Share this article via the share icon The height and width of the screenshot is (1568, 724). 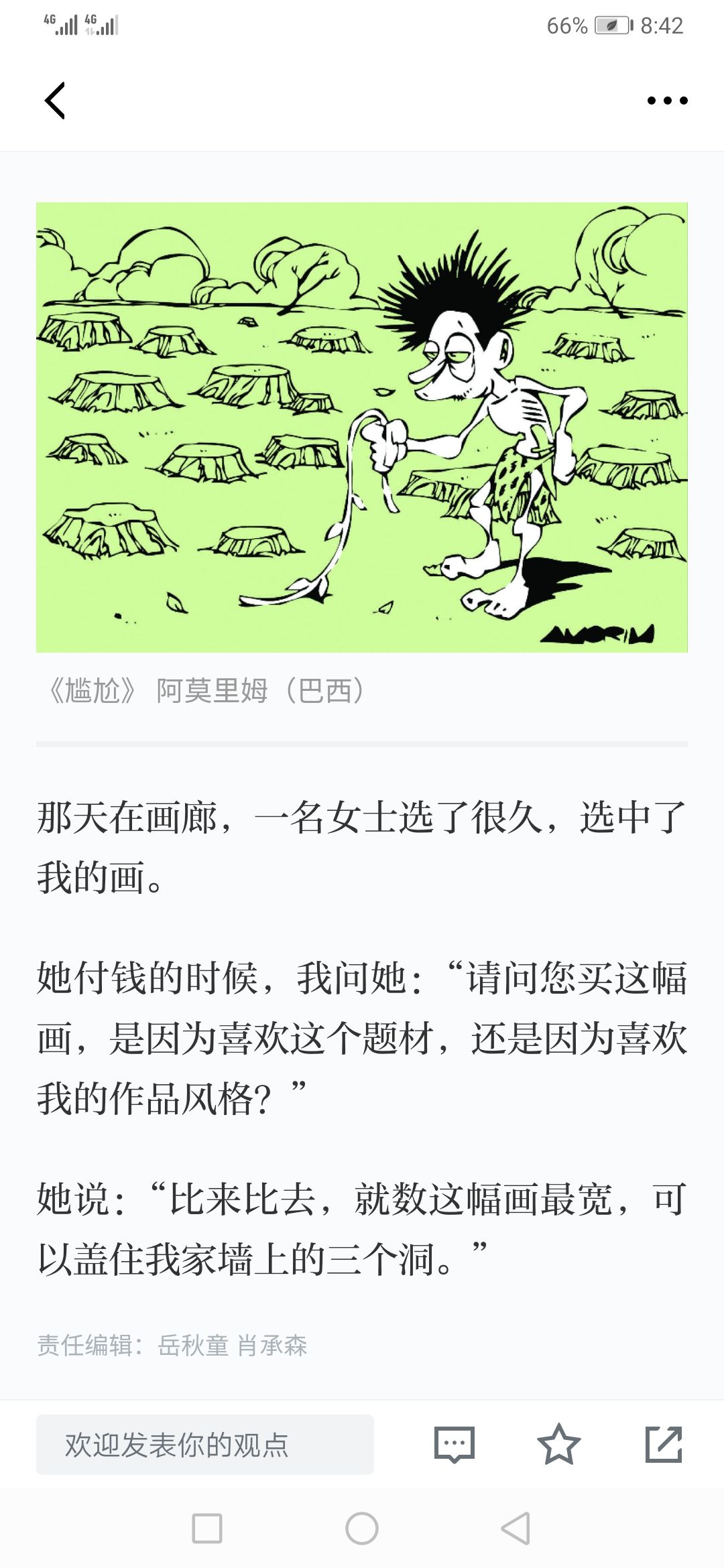[664, 1445]
